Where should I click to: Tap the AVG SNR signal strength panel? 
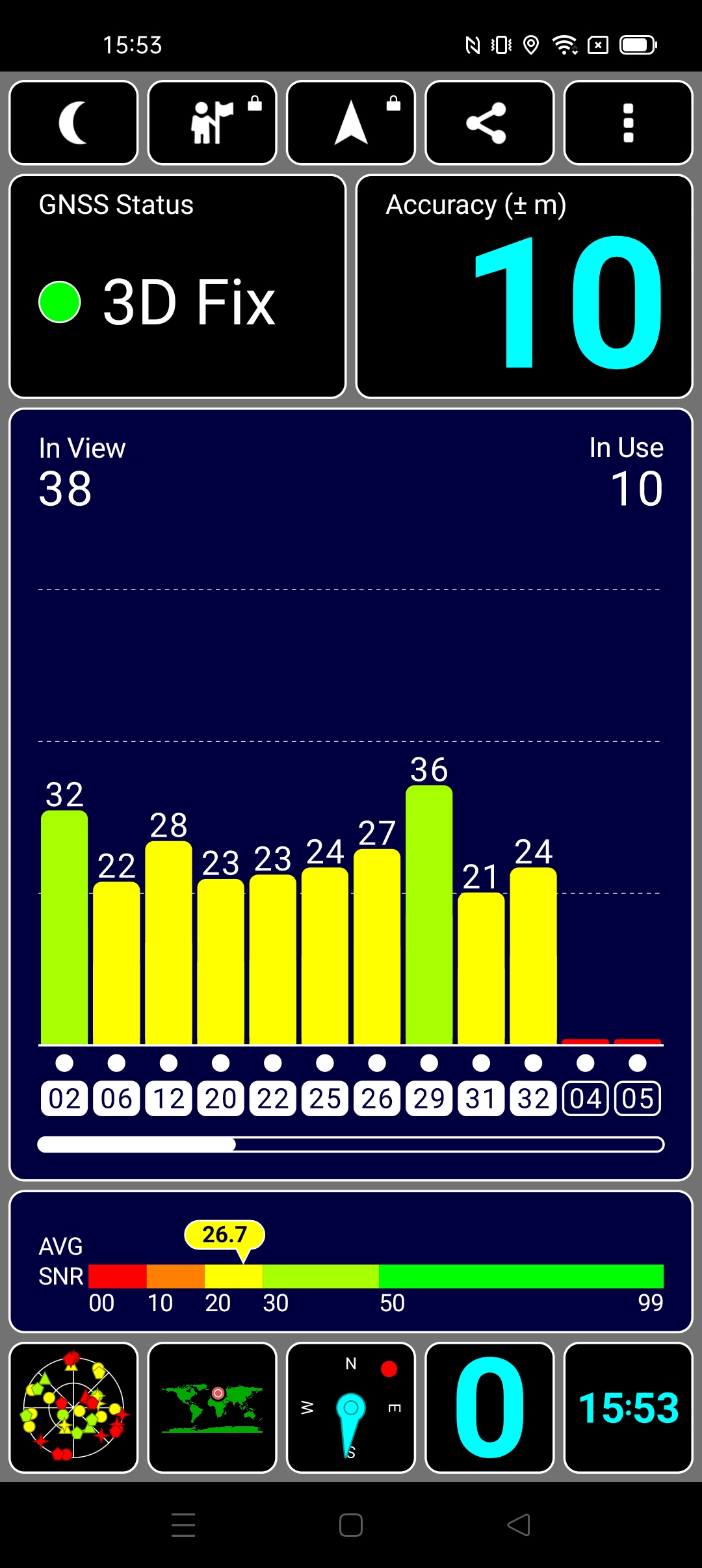click(x=351, y=1261)
